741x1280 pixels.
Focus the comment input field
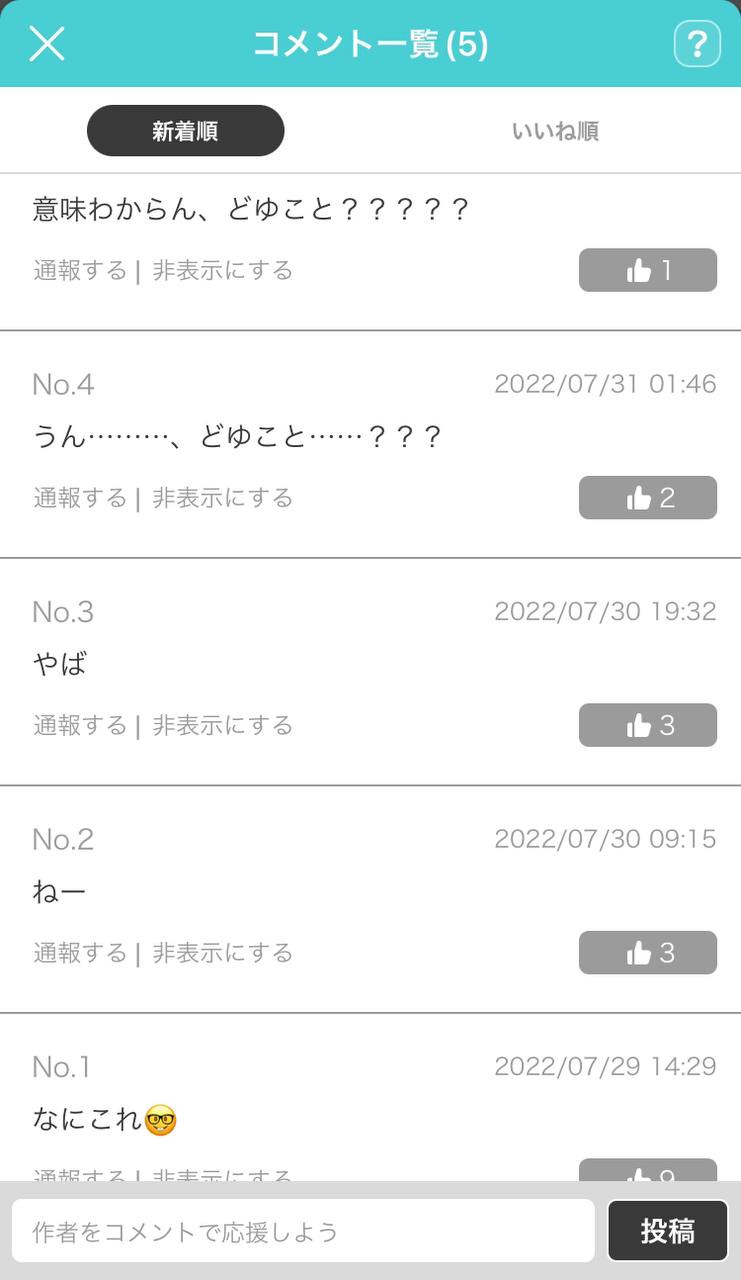point(303,1231)
